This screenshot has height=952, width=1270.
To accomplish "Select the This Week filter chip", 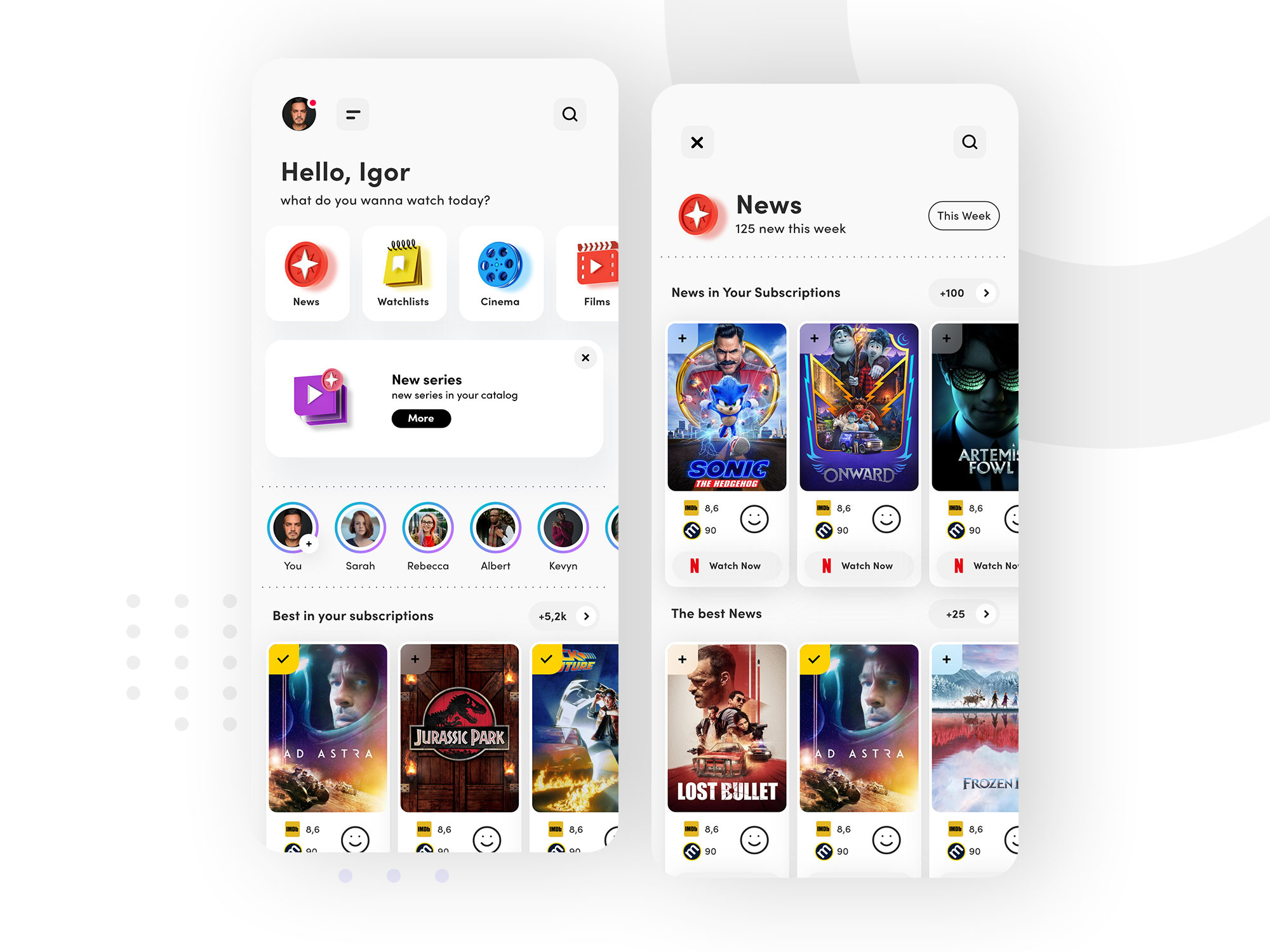I will [963, 216].
